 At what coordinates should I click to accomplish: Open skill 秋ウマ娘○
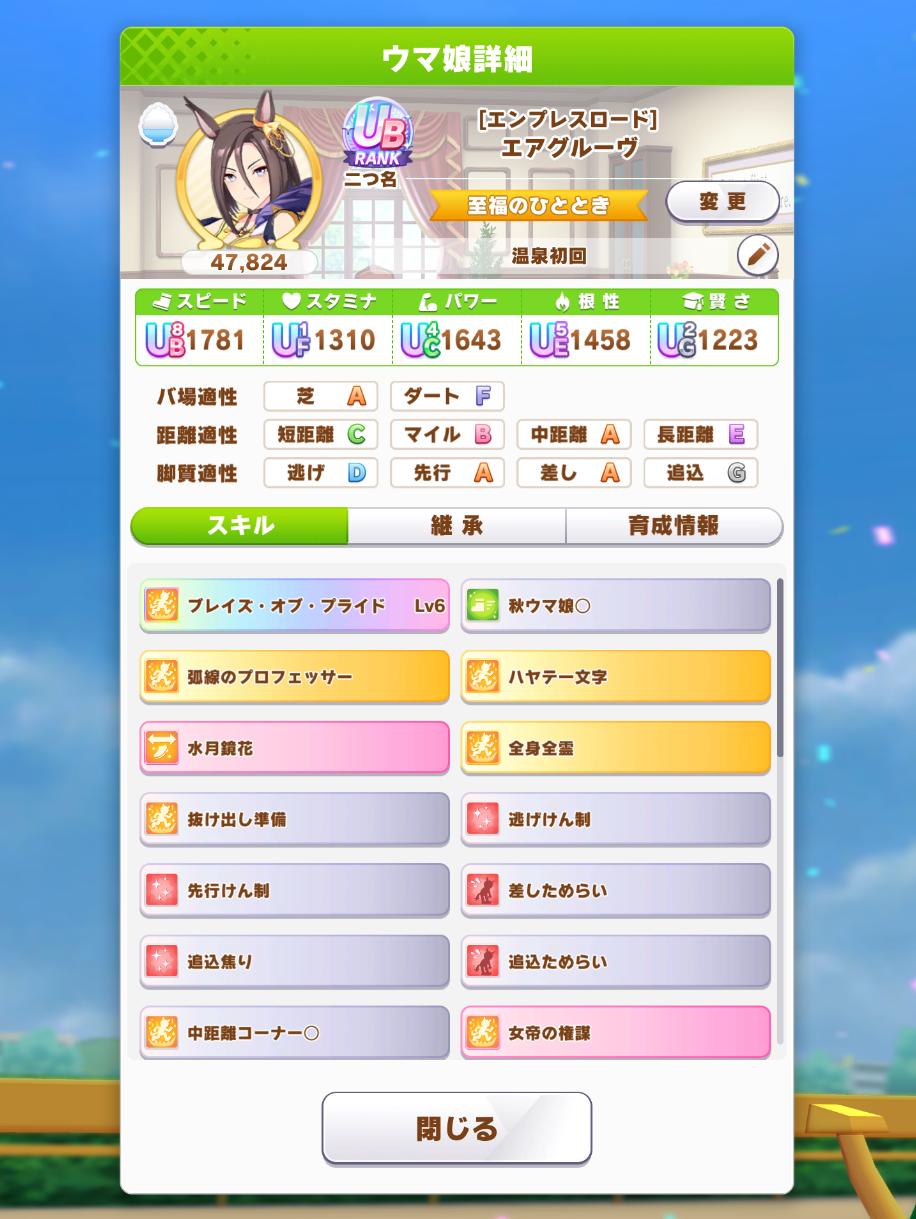tap(615, 605)
